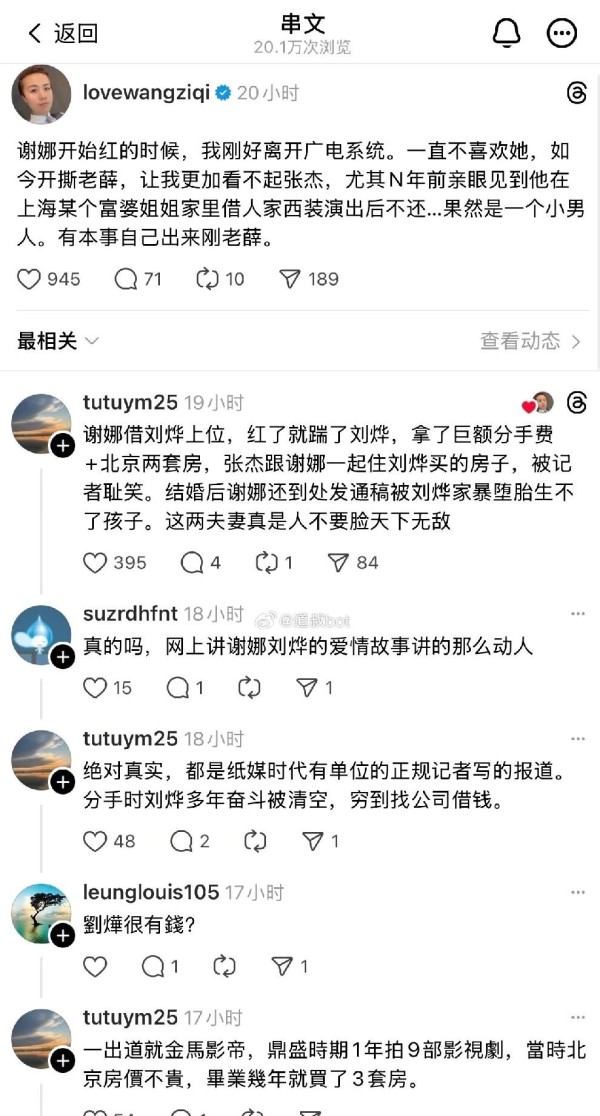Like tutuym25's reply starting with 绝对真实
600x1116 pixels.
pos(95,841)
